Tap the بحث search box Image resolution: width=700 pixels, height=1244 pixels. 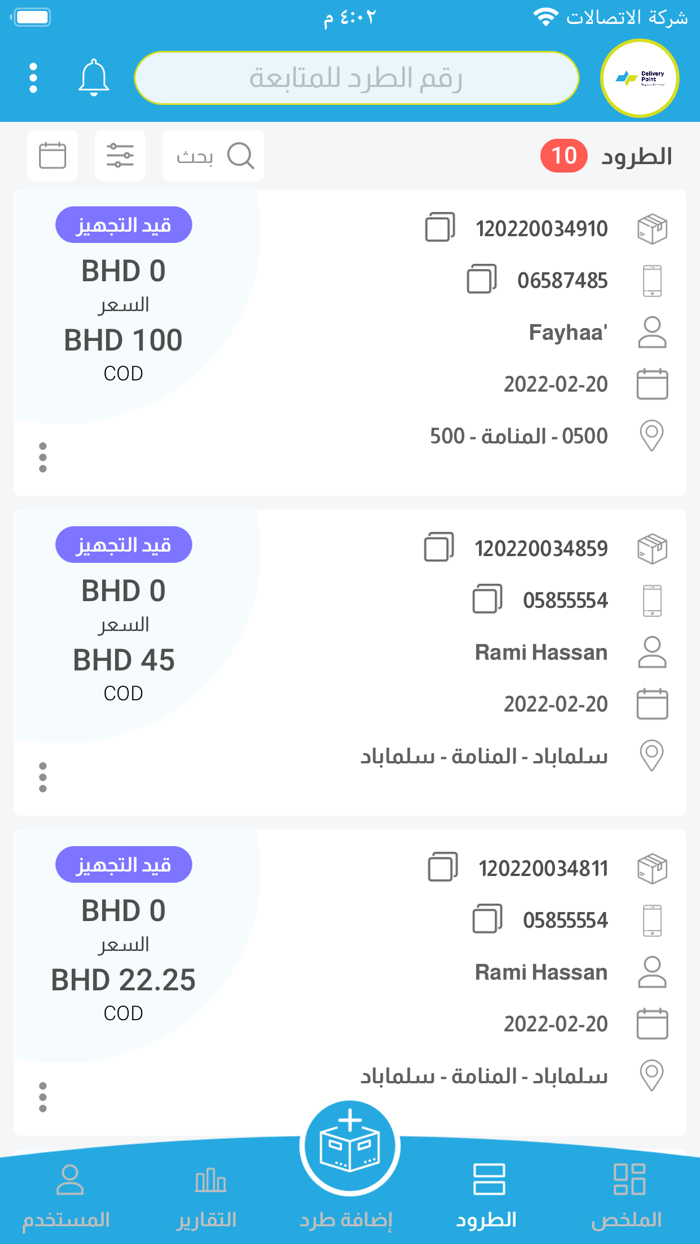coord(213,156)
